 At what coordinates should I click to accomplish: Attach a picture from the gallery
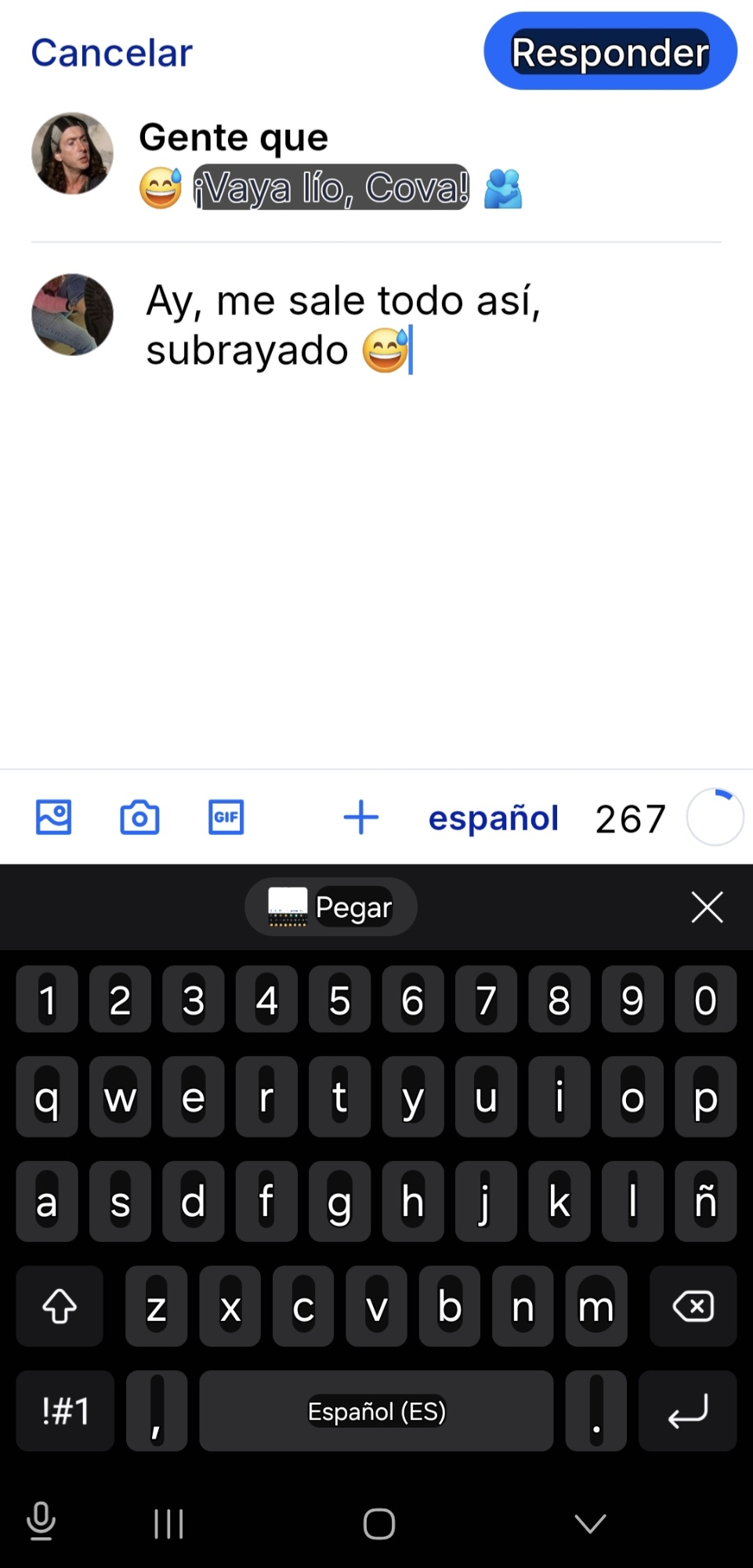(x=53, y=817)
